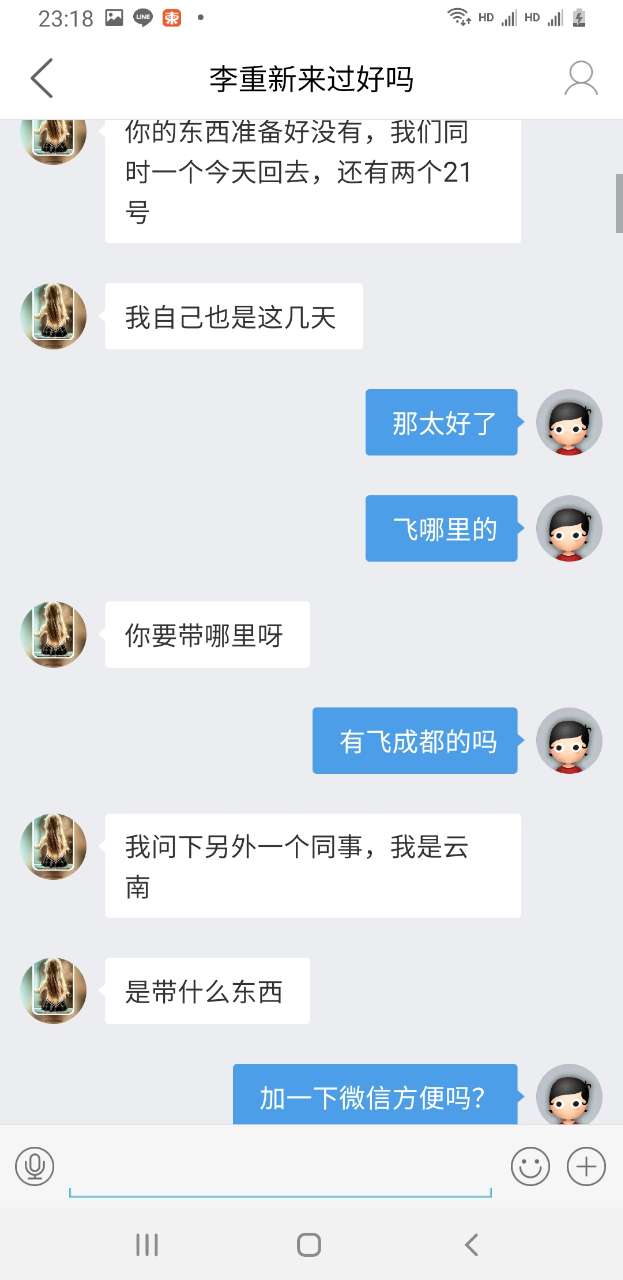Go back from the chat
The height and width of the screenshot is (1280, 623).
(x=41, y=78)
